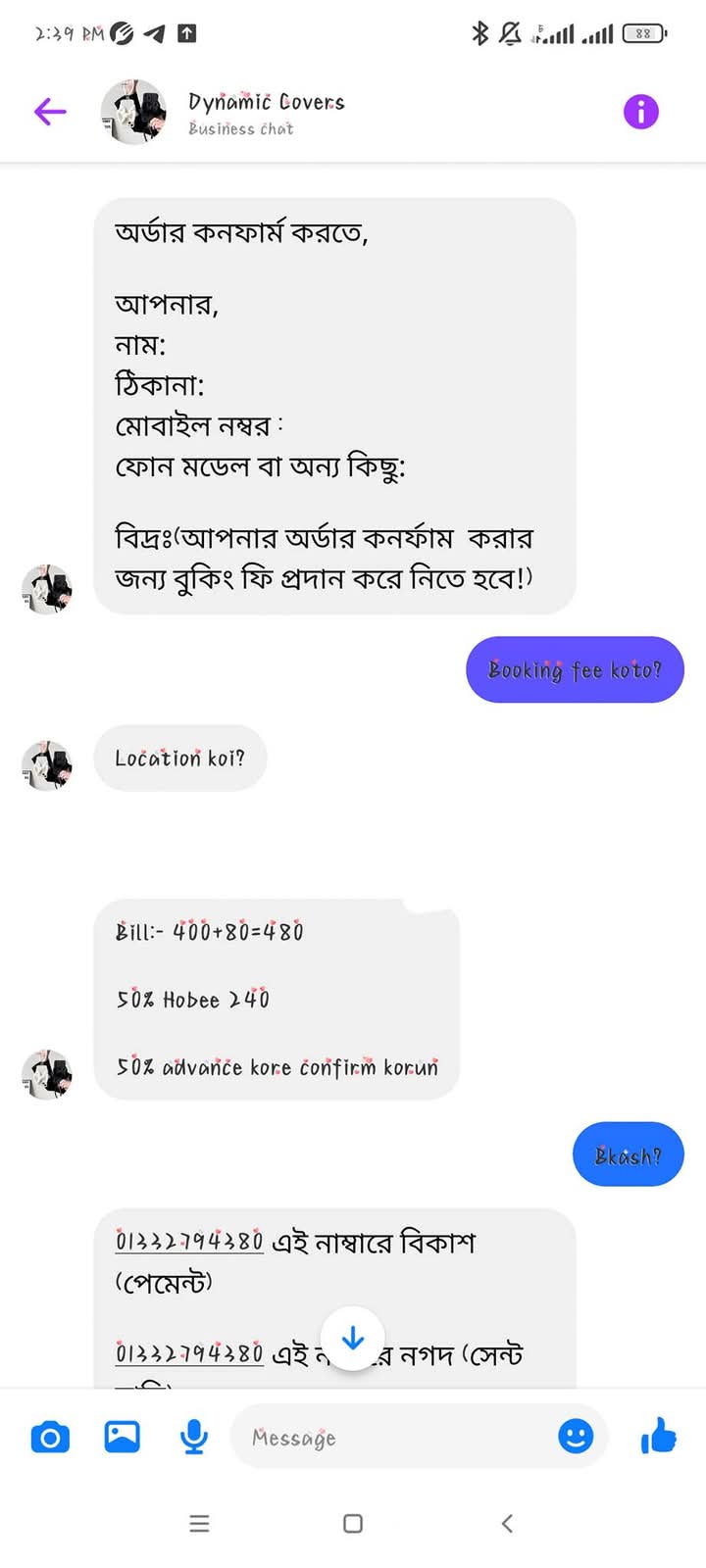Viewport: 706px width, 1568px height.
Task: Send a thumbs-up like
Action: (659, 1436)
